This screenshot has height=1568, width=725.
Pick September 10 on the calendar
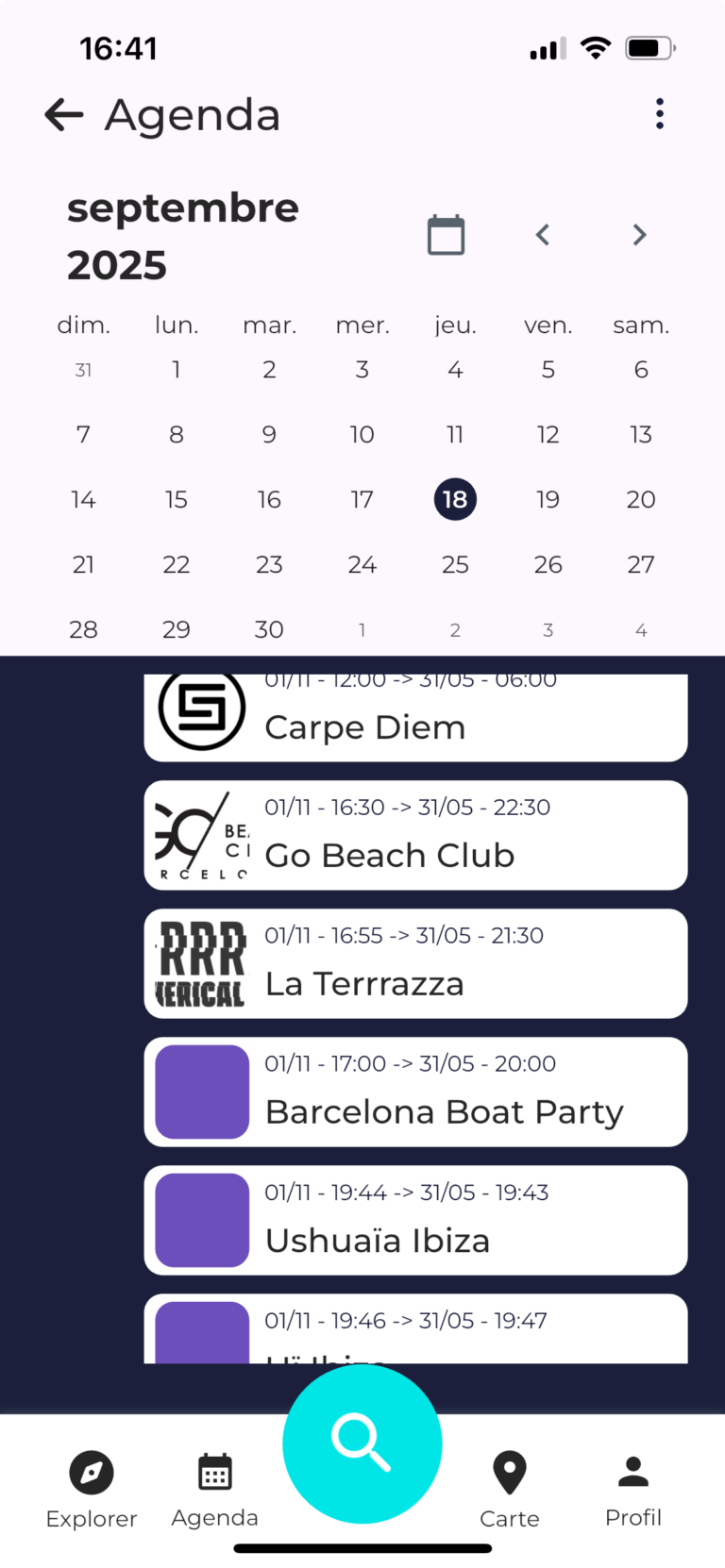click(x=362, y=434)
